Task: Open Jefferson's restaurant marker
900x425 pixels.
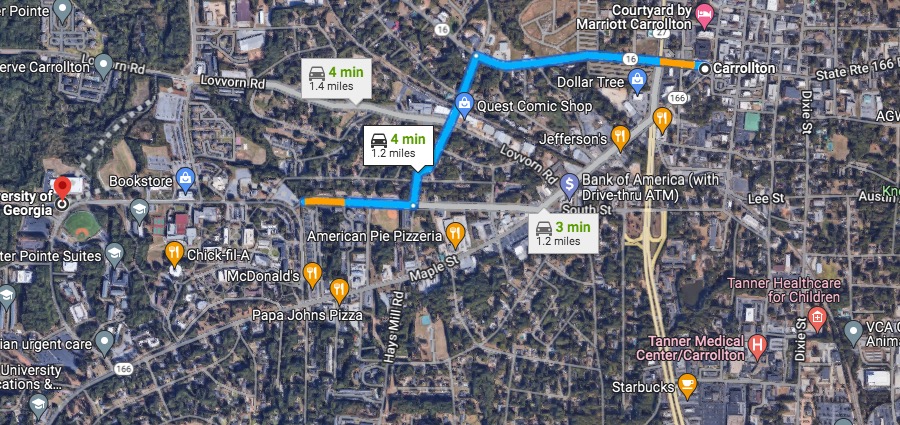Action: click(620, 138)
